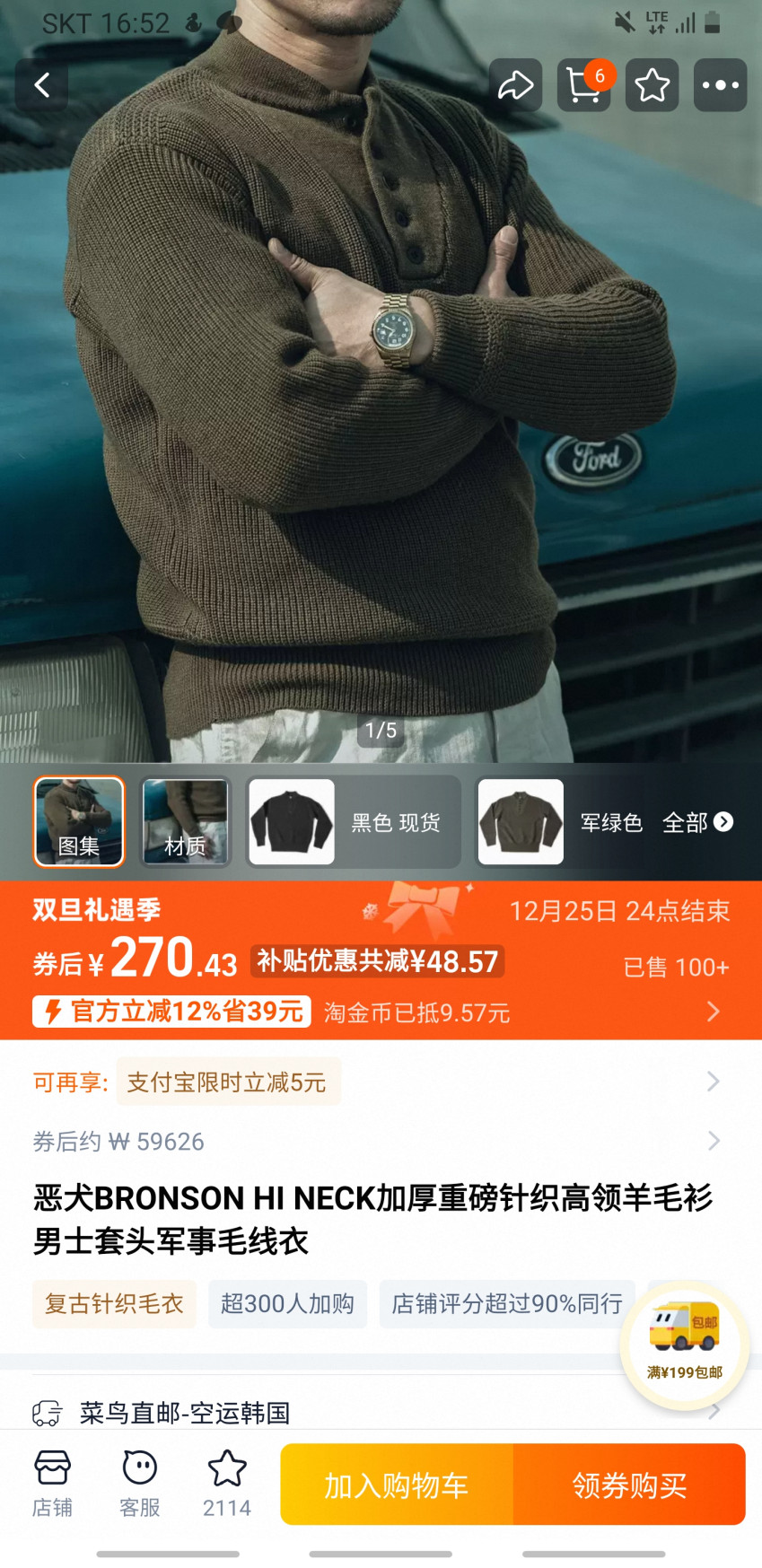Select the 材质 thumbnail
This screenshot has height=1568, width=762.
(186, 821)
